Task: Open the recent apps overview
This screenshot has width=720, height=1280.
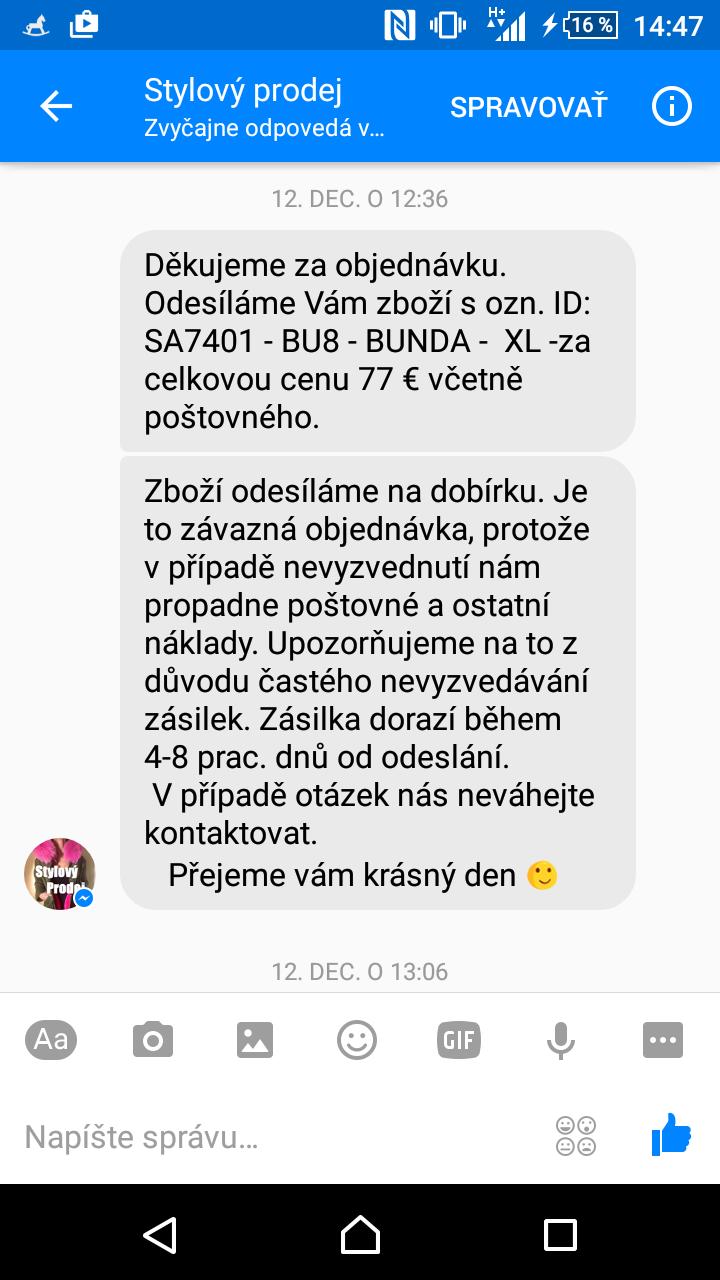Action: (x=560, y=1234)
